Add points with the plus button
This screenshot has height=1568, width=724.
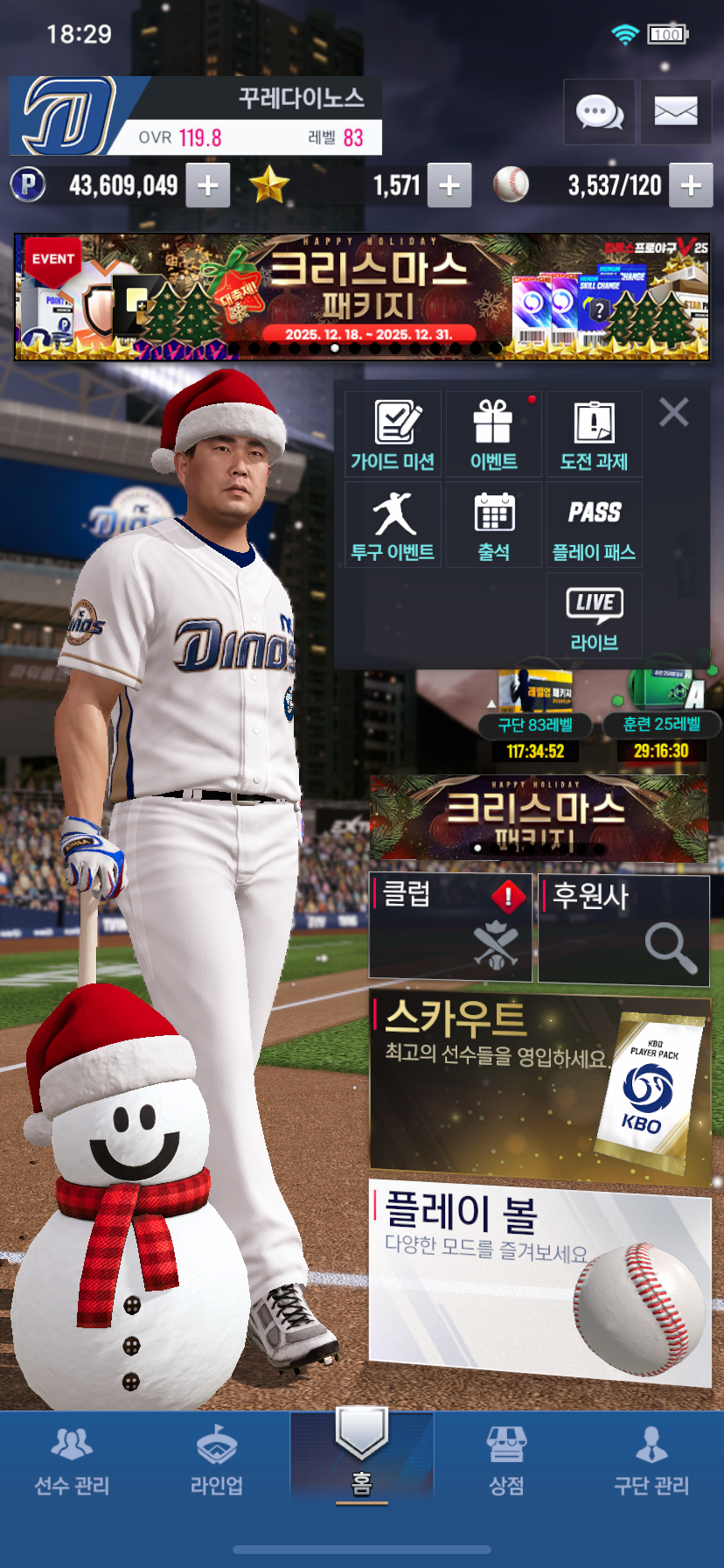(208, 185)
